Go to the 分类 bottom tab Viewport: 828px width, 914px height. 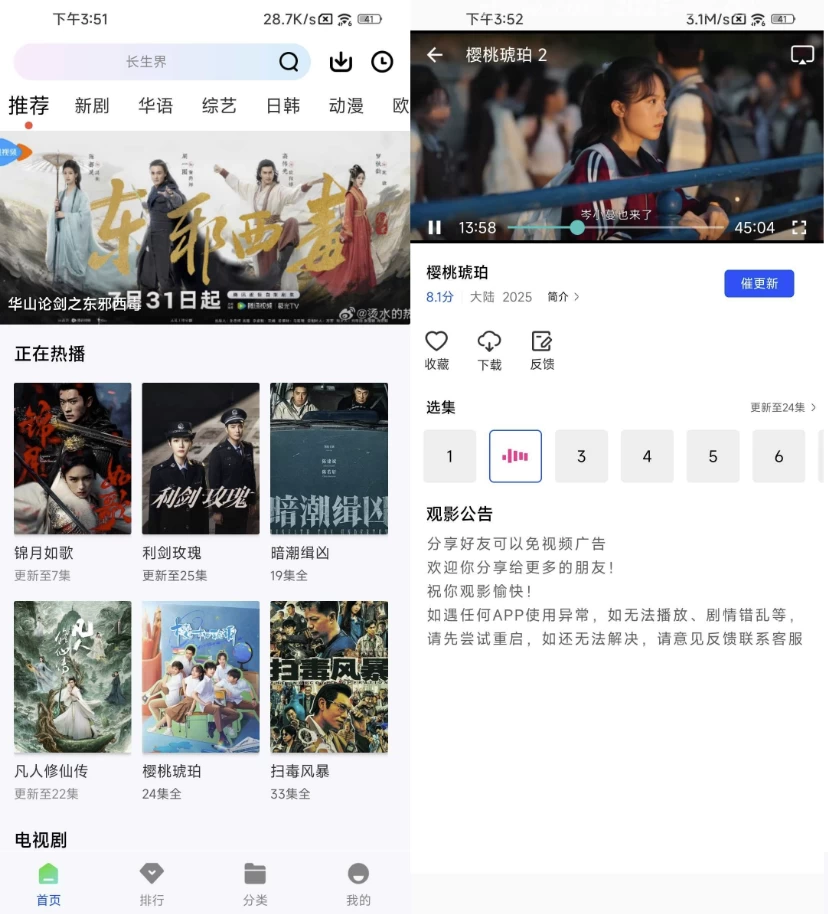[255, 884]
